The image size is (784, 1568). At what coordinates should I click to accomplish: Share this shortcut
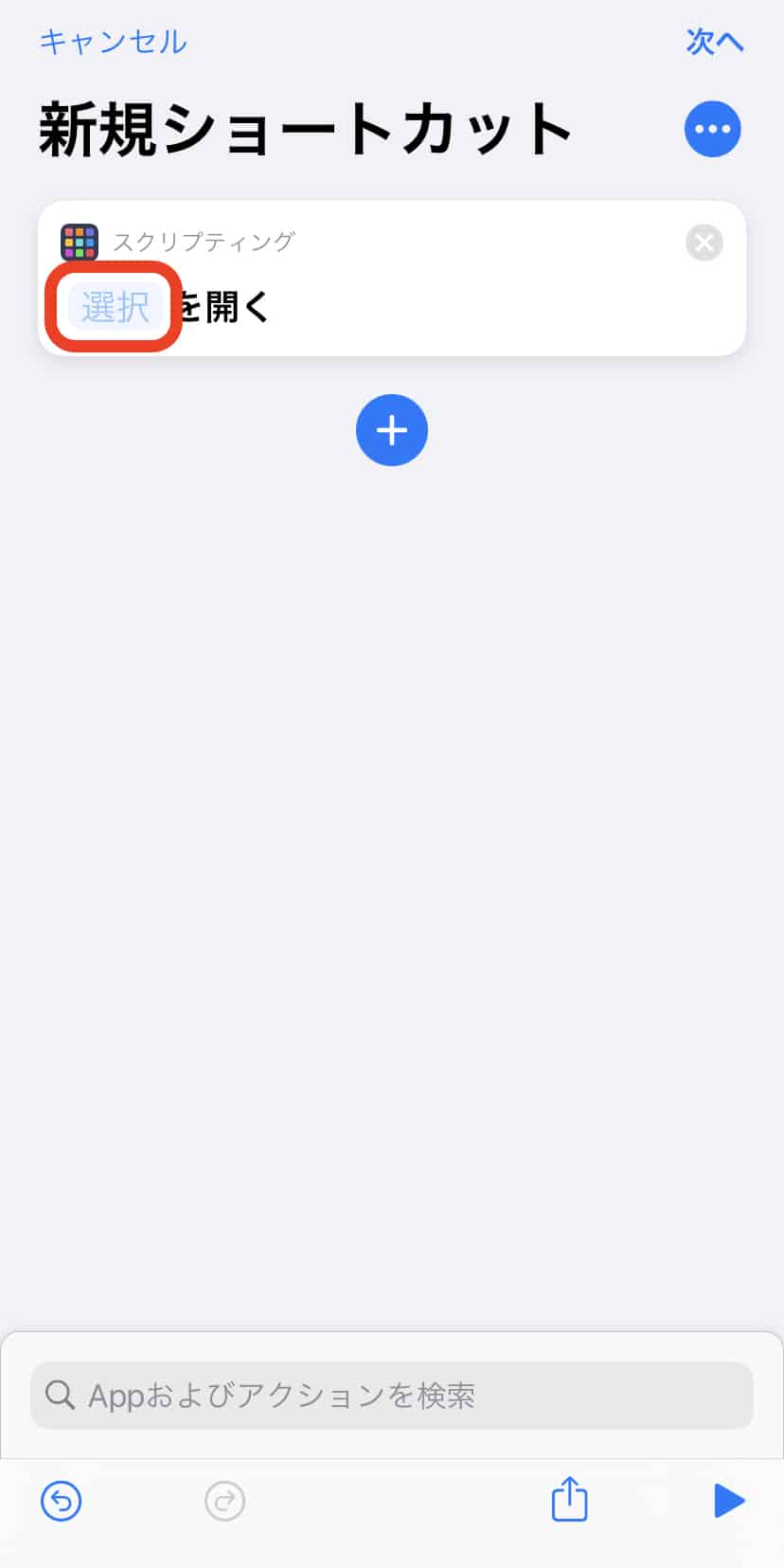tap(569, 1499)
